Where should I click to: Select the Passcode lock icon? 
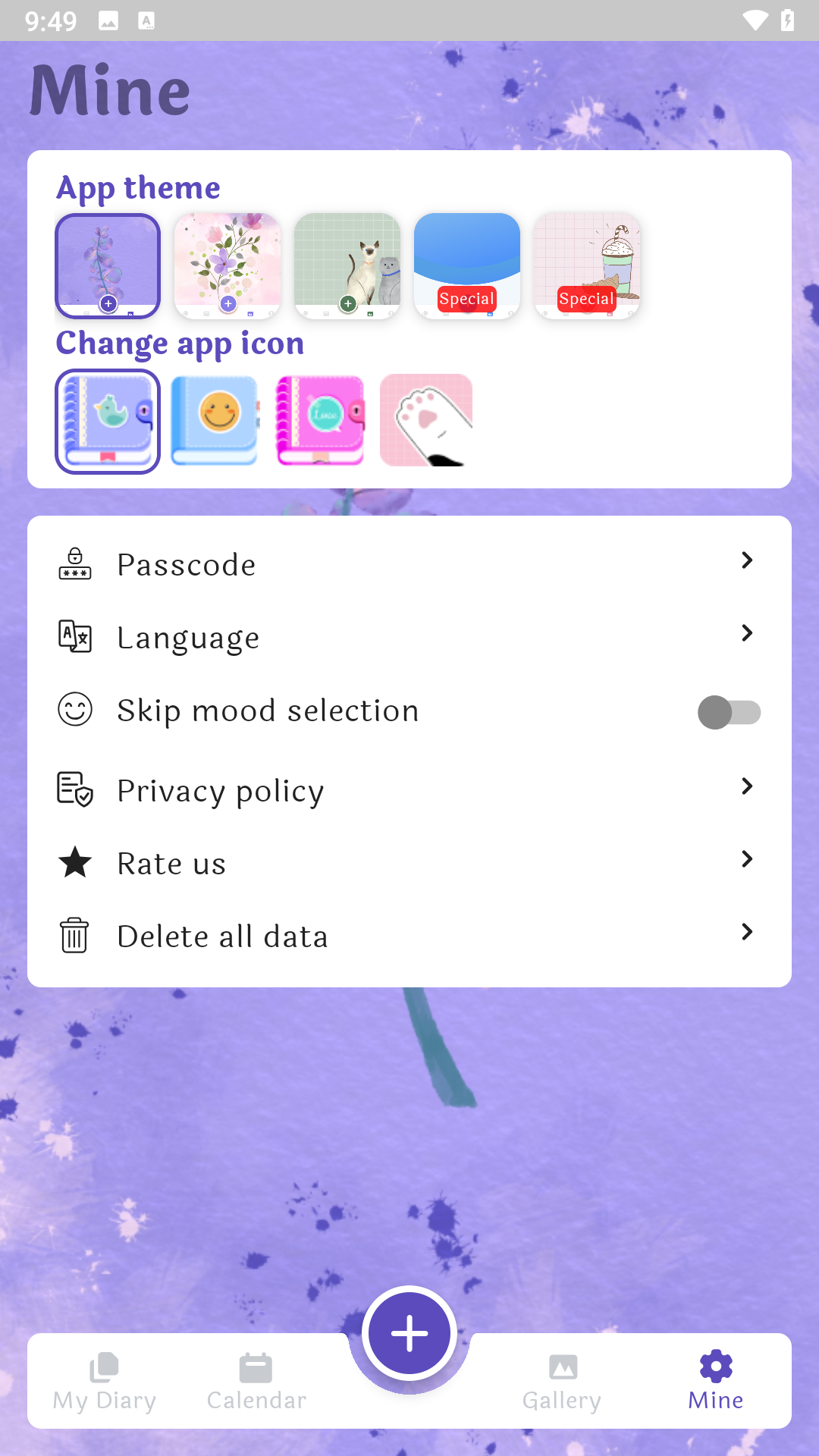pyautogui.click(x=74, y=563)
